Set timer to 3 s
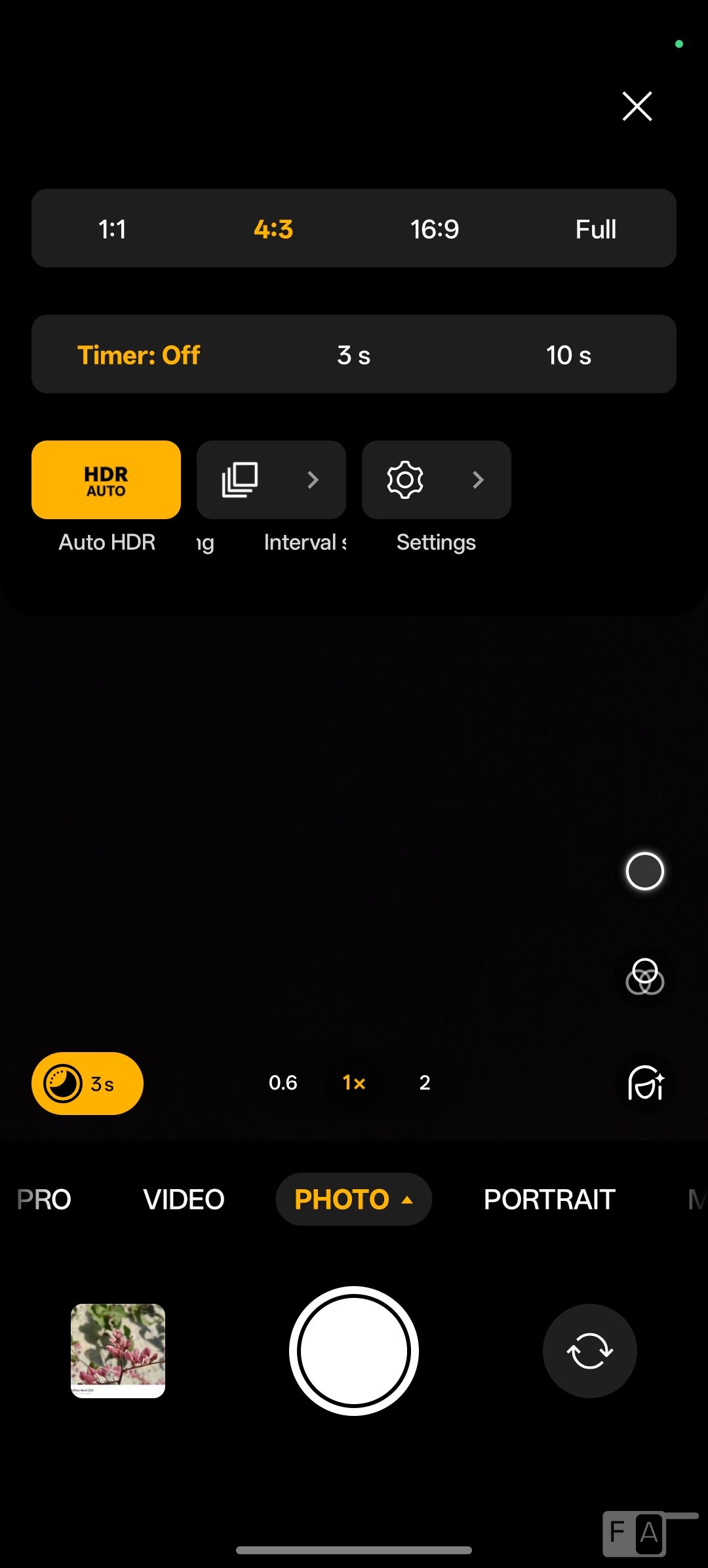708x1568 pixels. (354, 355)
